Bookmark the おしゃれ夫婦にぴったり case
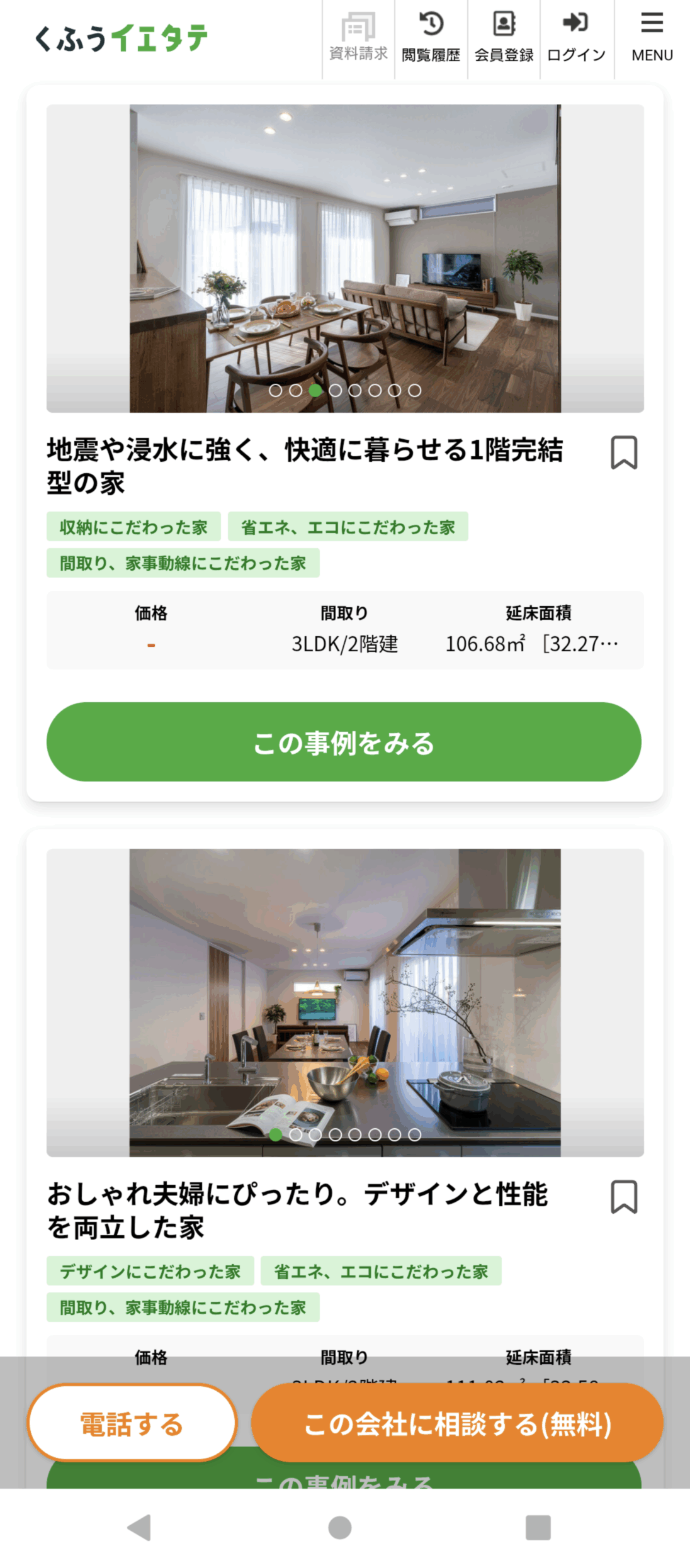This screenshot has height=1568, width=690. 623,1196
